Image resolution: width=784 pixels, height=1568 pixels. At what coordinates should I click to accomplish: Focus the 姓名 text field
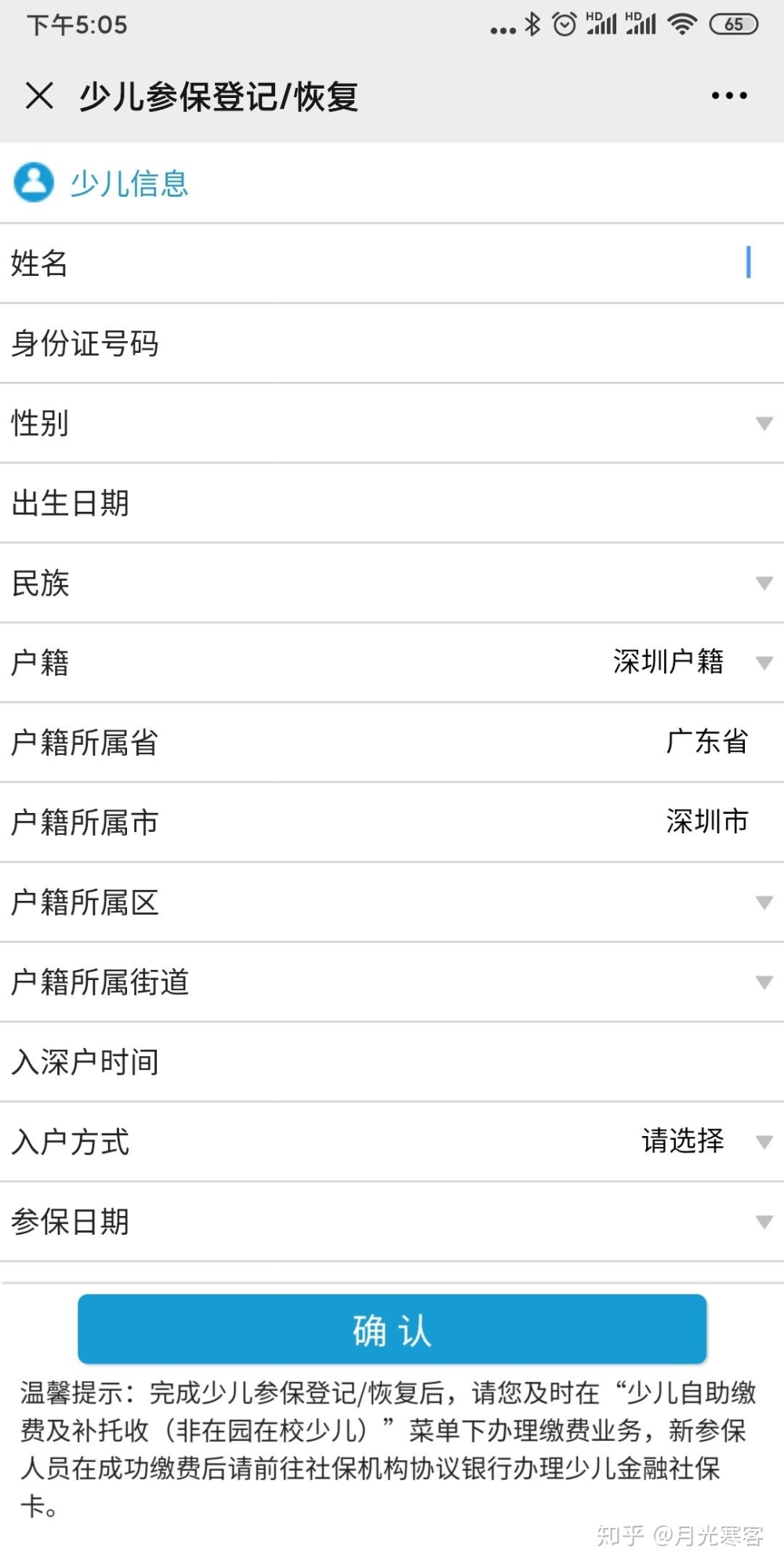pyautogui.click(x=470, y=263)
